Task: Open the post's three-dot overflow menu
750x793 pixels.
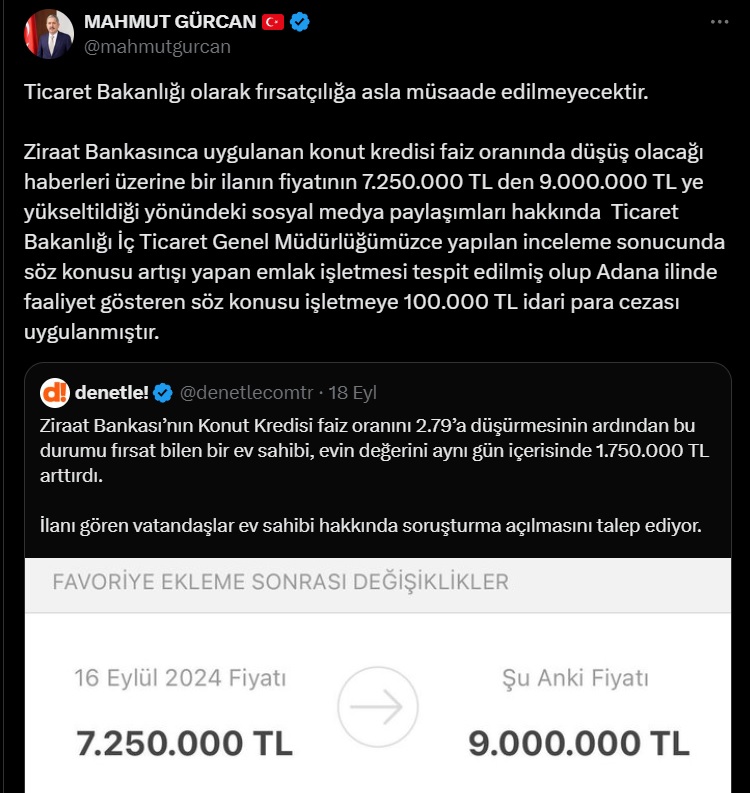Action: click(719, 22)
